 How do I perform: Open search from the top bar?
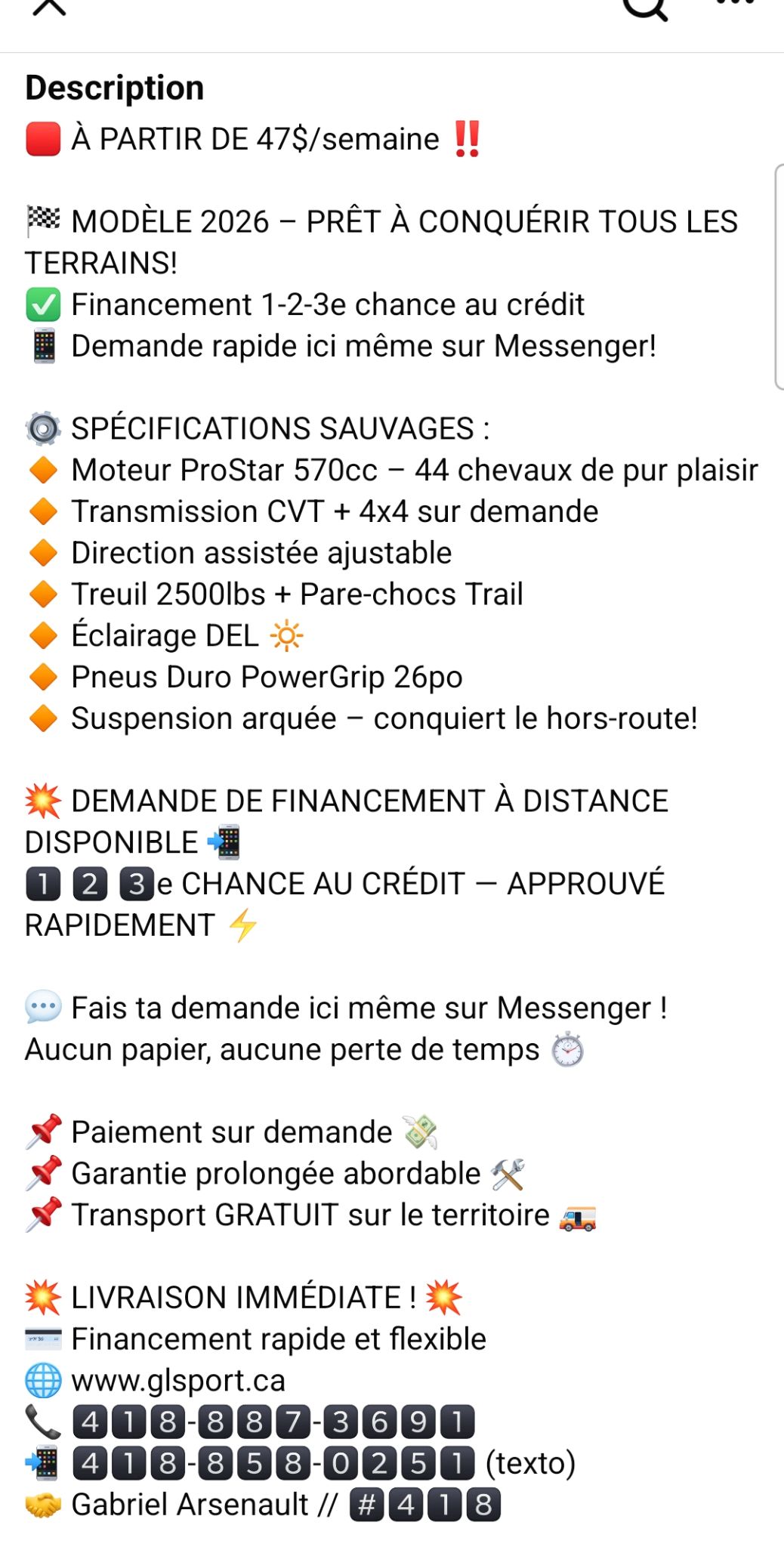point(644,6)
